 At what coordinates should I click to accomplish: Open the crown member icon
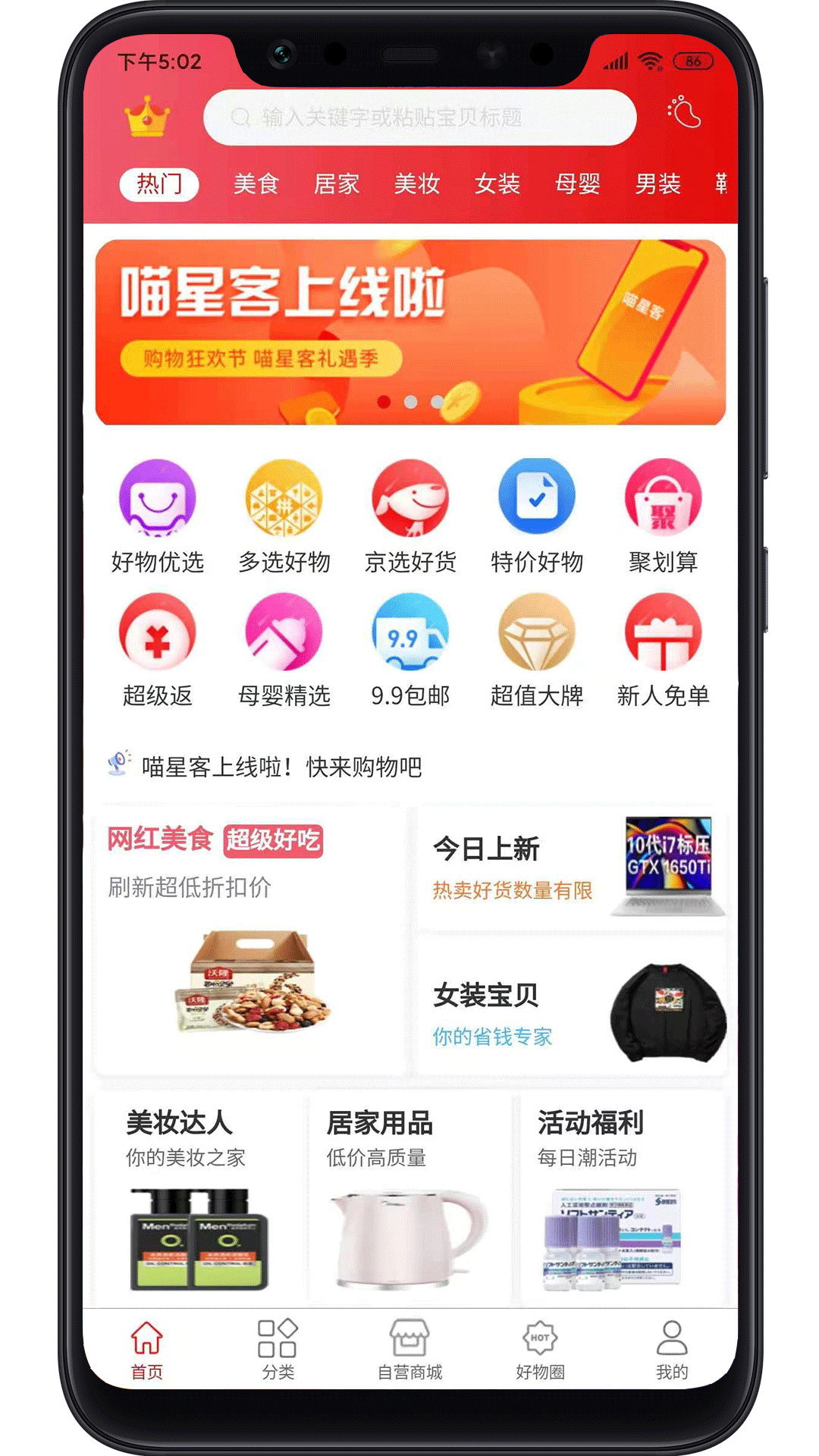point(147,117)
